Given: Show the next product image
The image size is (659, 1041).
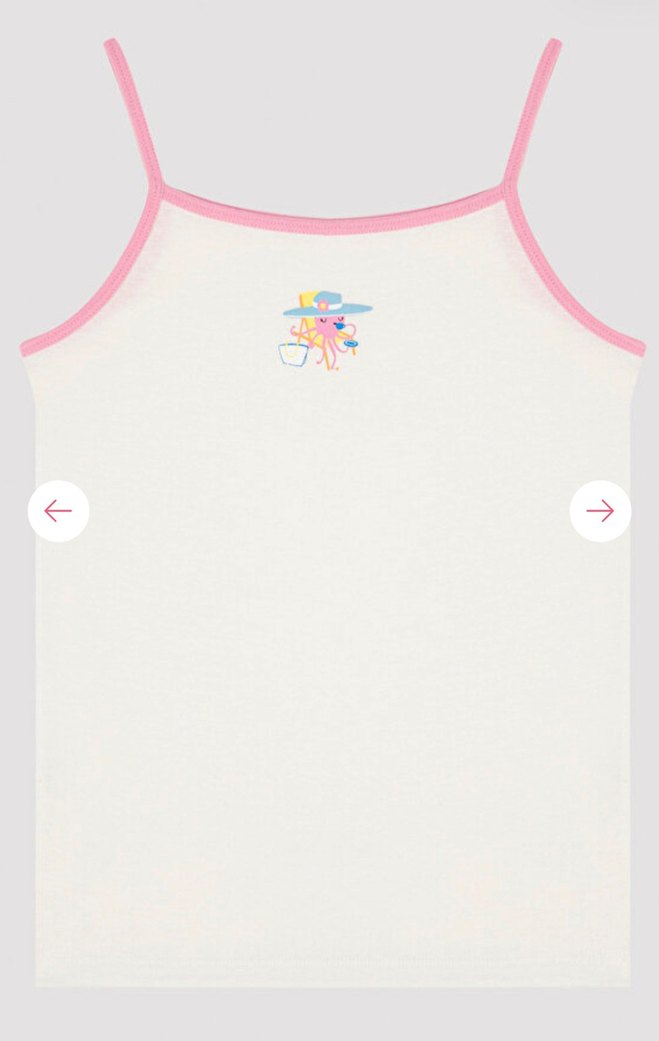Looking at the screenshot, I should pos(600,511).
